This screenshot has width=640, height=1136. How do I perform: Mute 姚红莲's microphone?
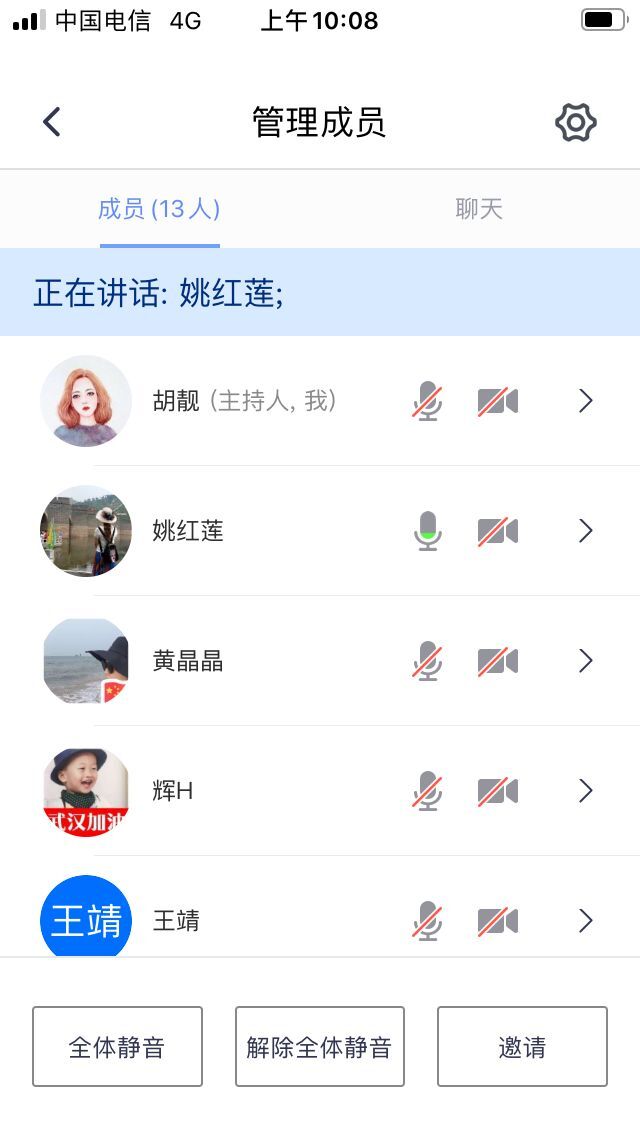click(x=428, y=531)
